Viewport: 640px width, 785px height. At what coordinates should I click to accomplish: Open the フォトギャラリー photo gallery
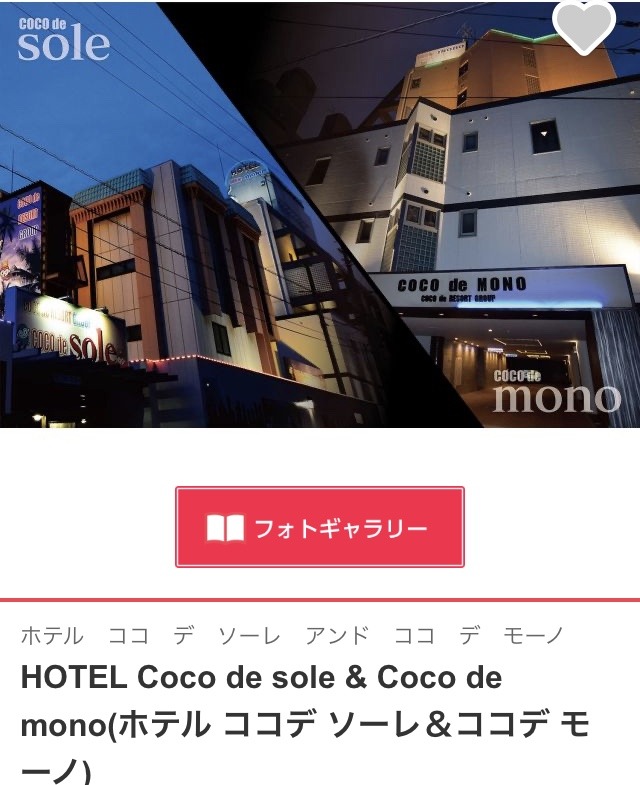click(x=320, y=527)
